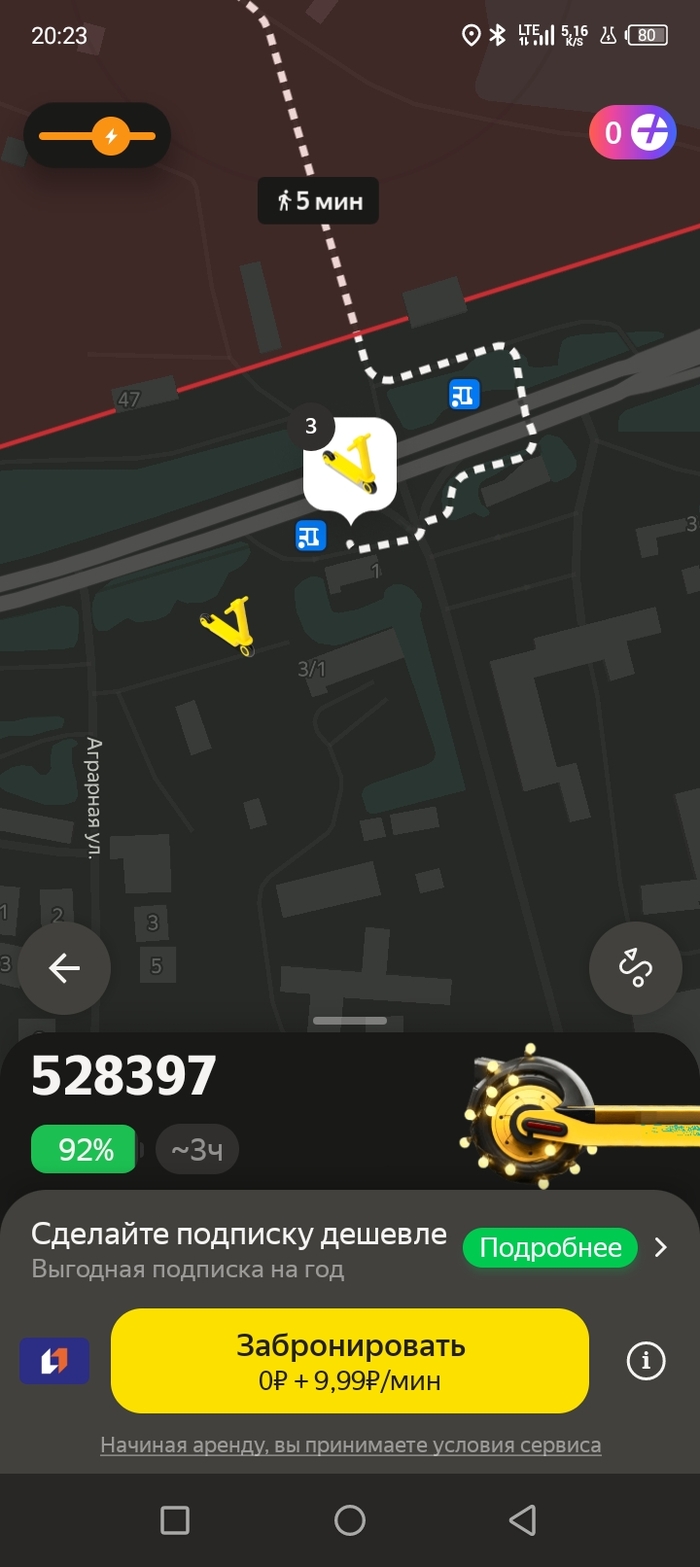
Task: Expand the subscription offer chevron
Action: tap(660, 1248)
